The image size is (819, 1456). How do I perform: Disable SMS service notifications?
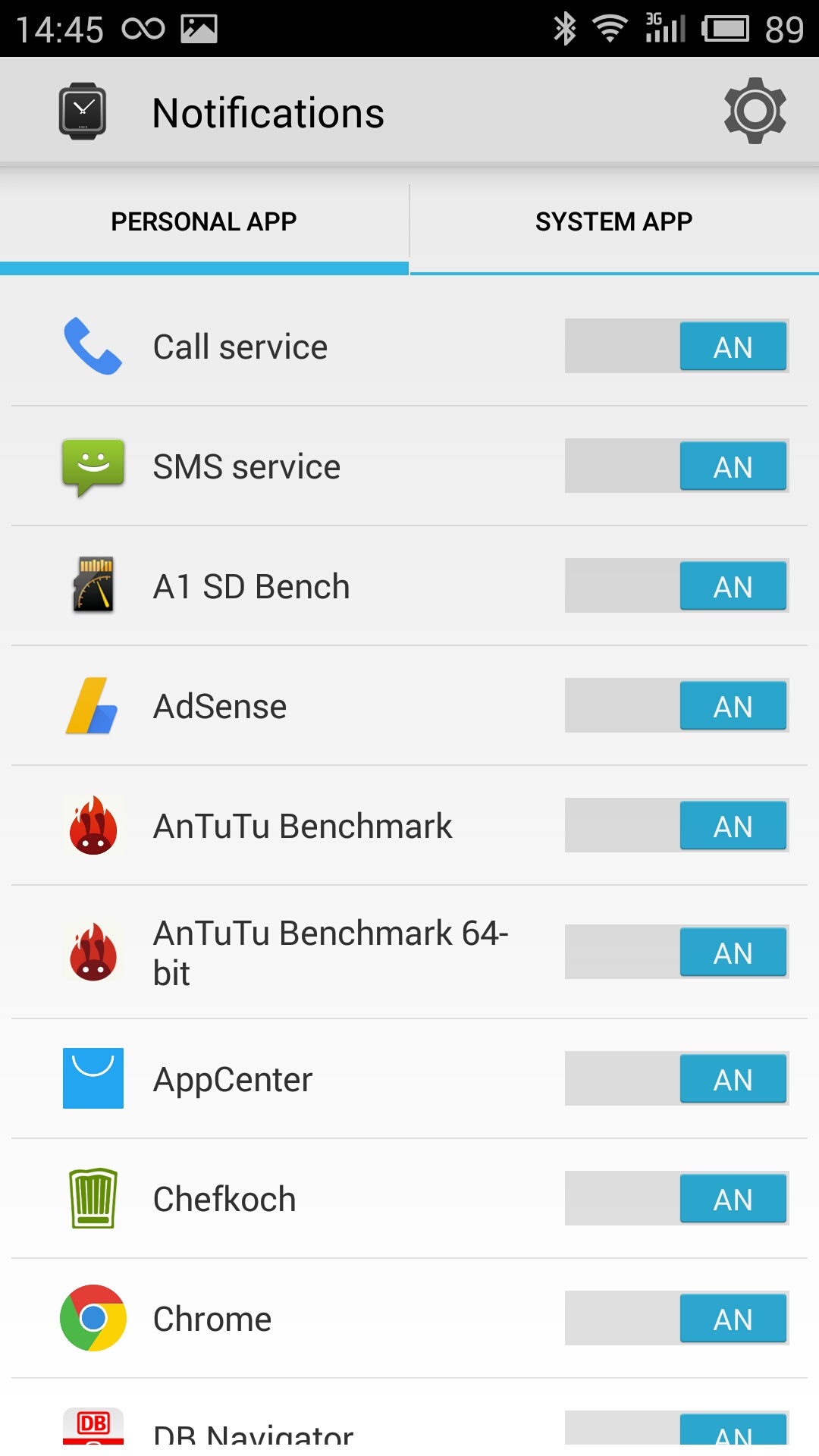click(676, 466)
